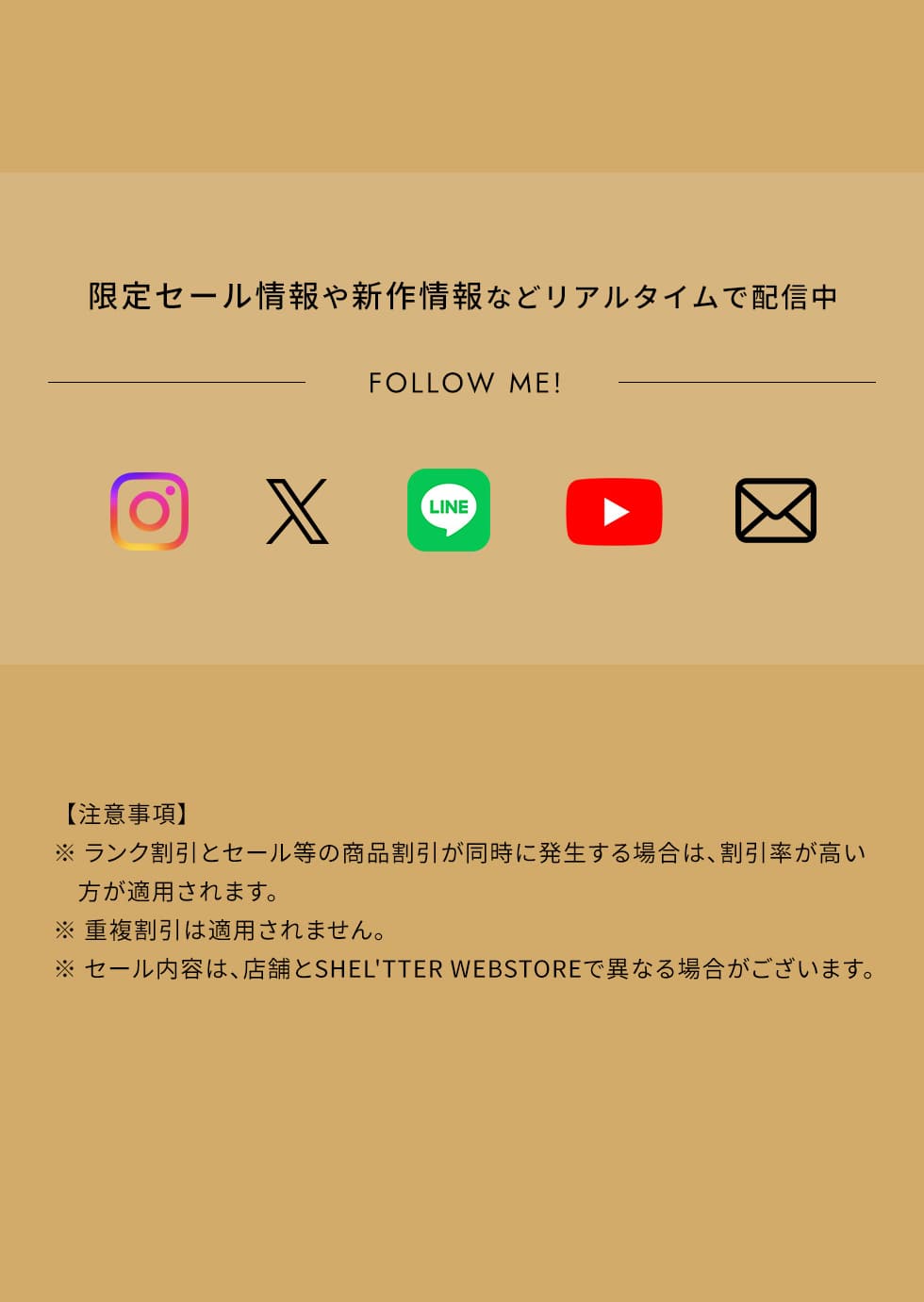Open the LINE official account
Viewport: 924px width, 1302px height.
click(449, 510)
